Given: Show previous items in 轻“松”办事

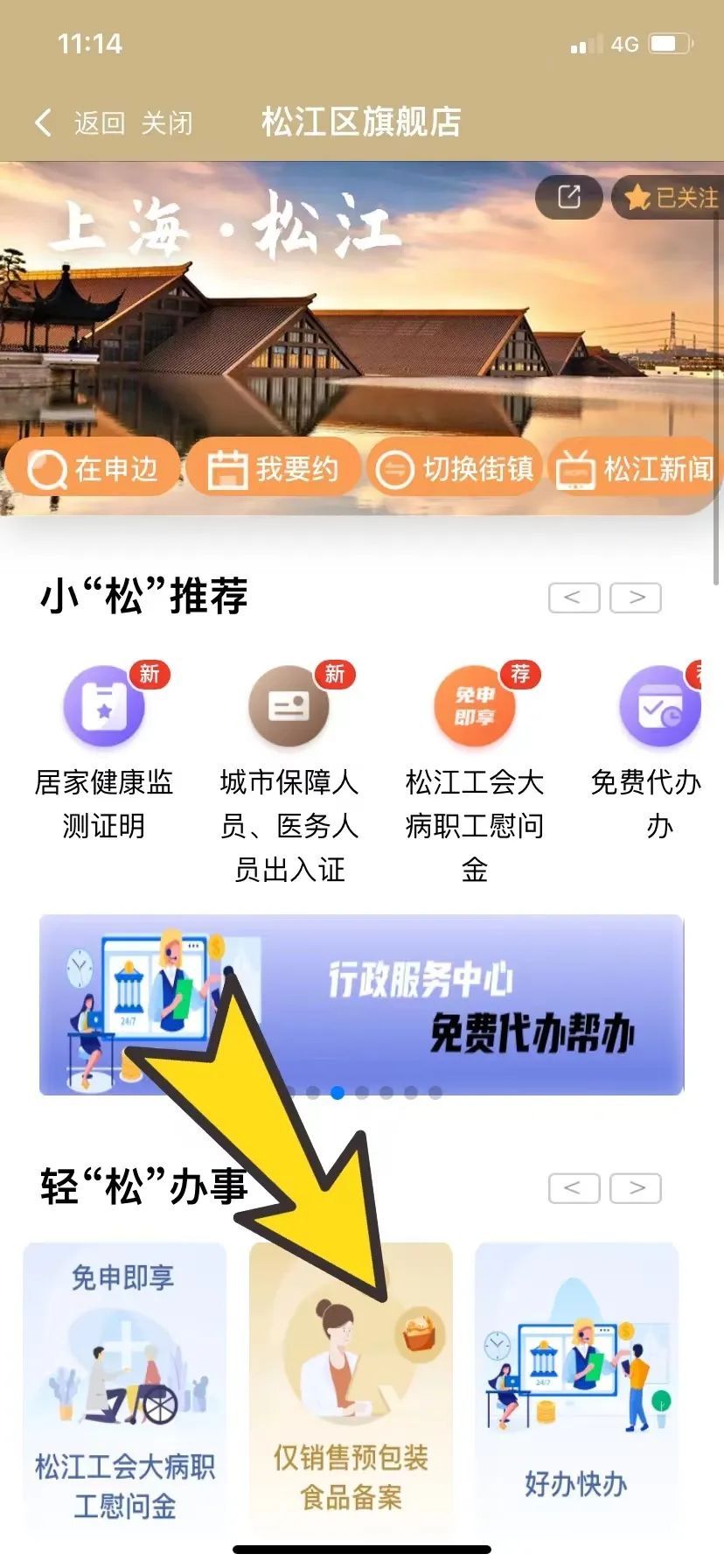Looking at the screenshot, I should click(574, 1187).
